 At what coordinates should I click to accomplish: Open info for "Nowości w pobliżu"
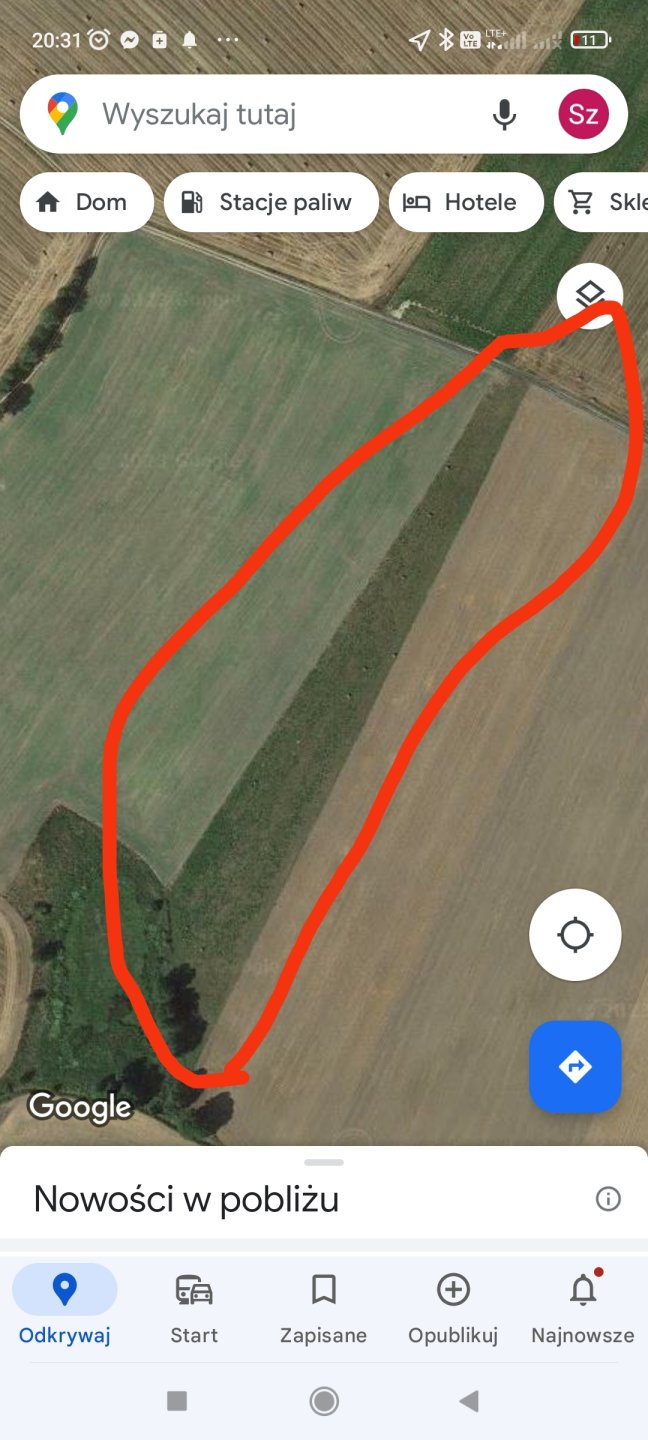pos(608,1198)
